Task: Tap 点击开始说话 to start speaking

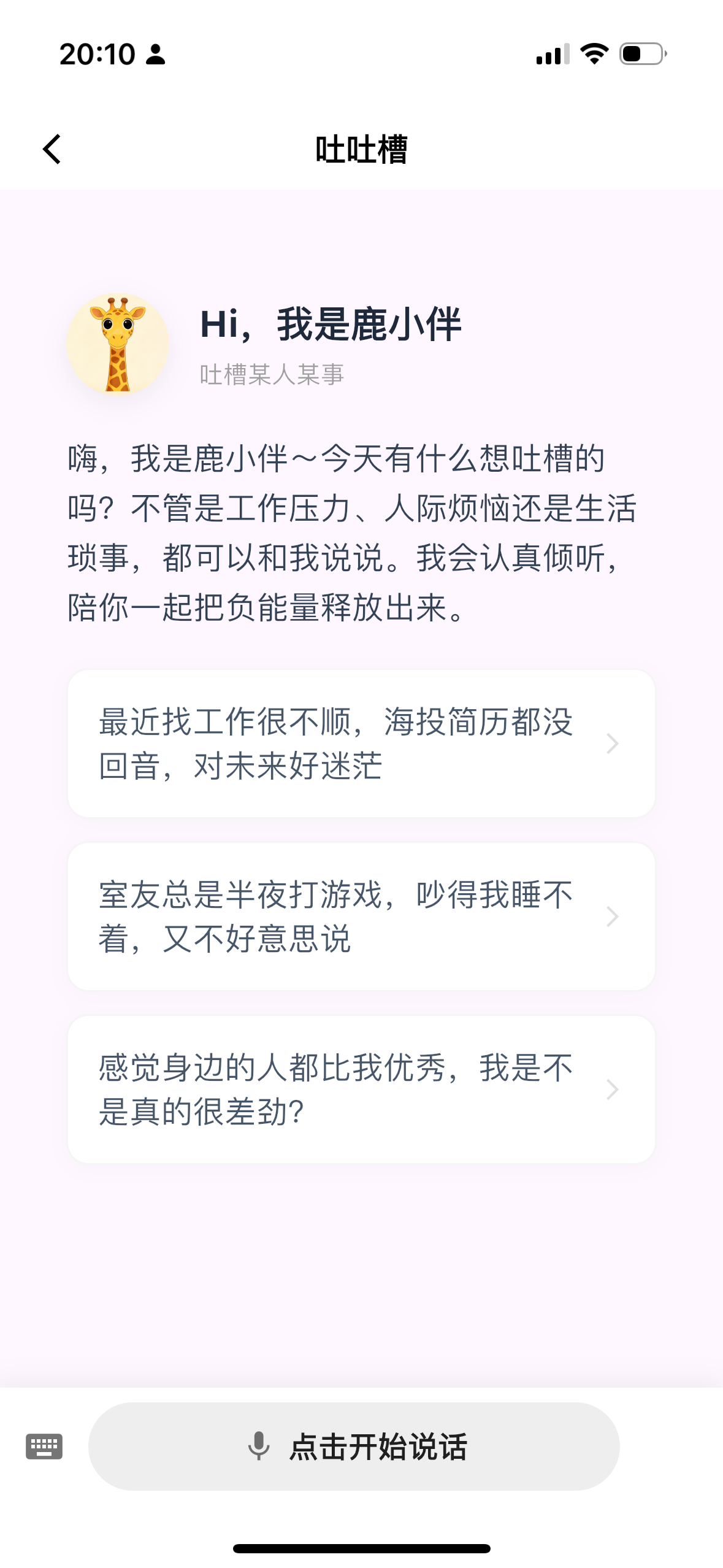Action: (354, 1447)
